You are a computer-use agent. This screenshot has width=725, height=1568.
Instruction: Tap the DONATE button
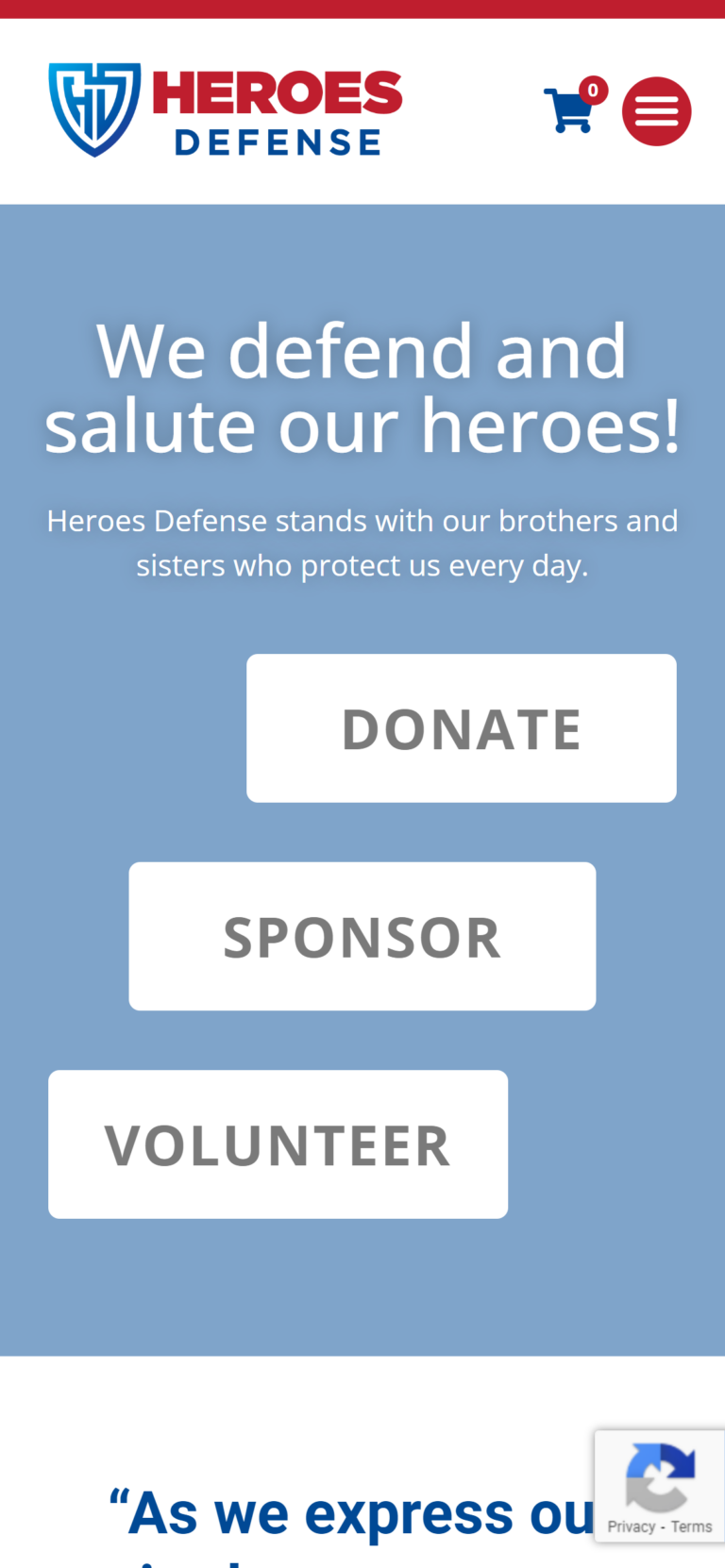[462, 728]
